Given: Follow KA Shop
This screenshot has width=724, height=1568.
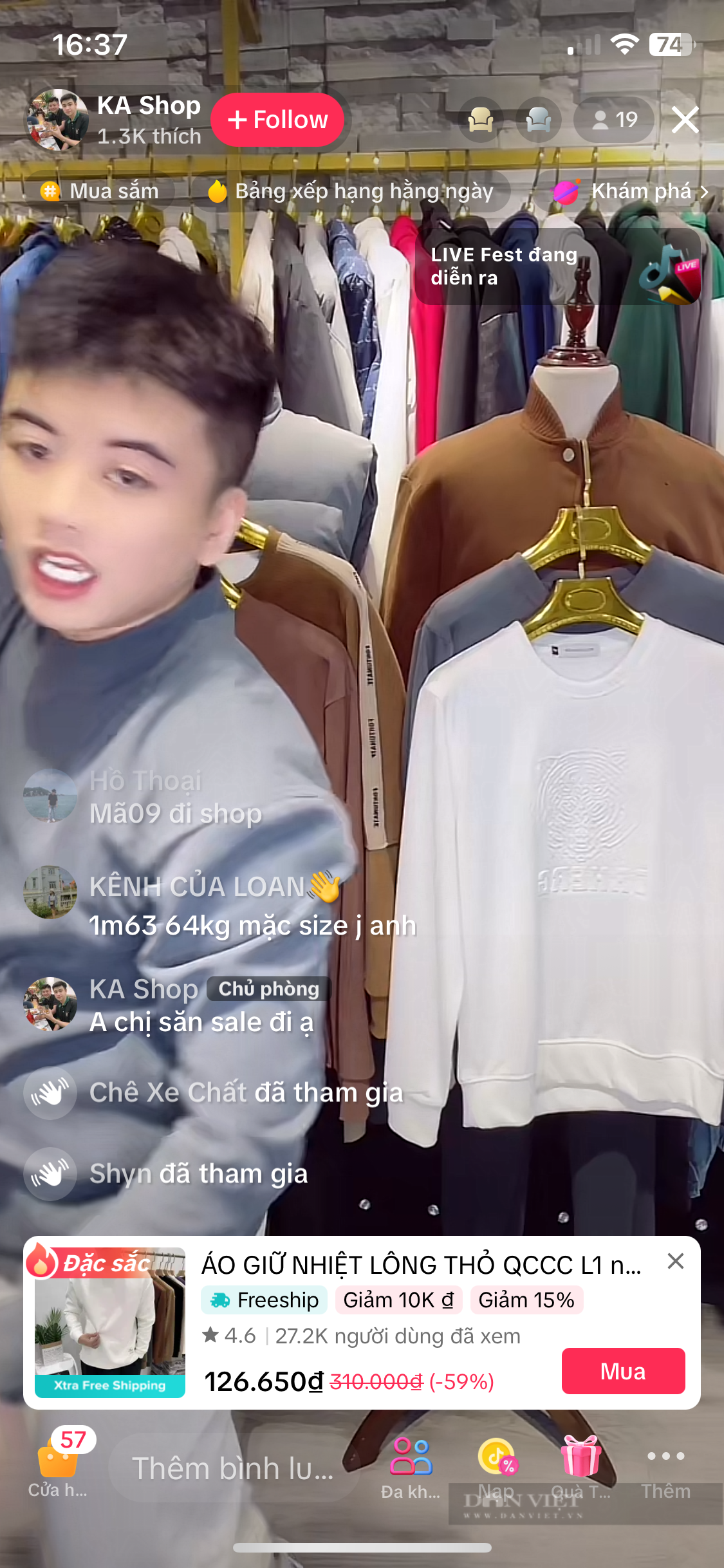Looking at the screenshot, I should (x=277, y=120).
